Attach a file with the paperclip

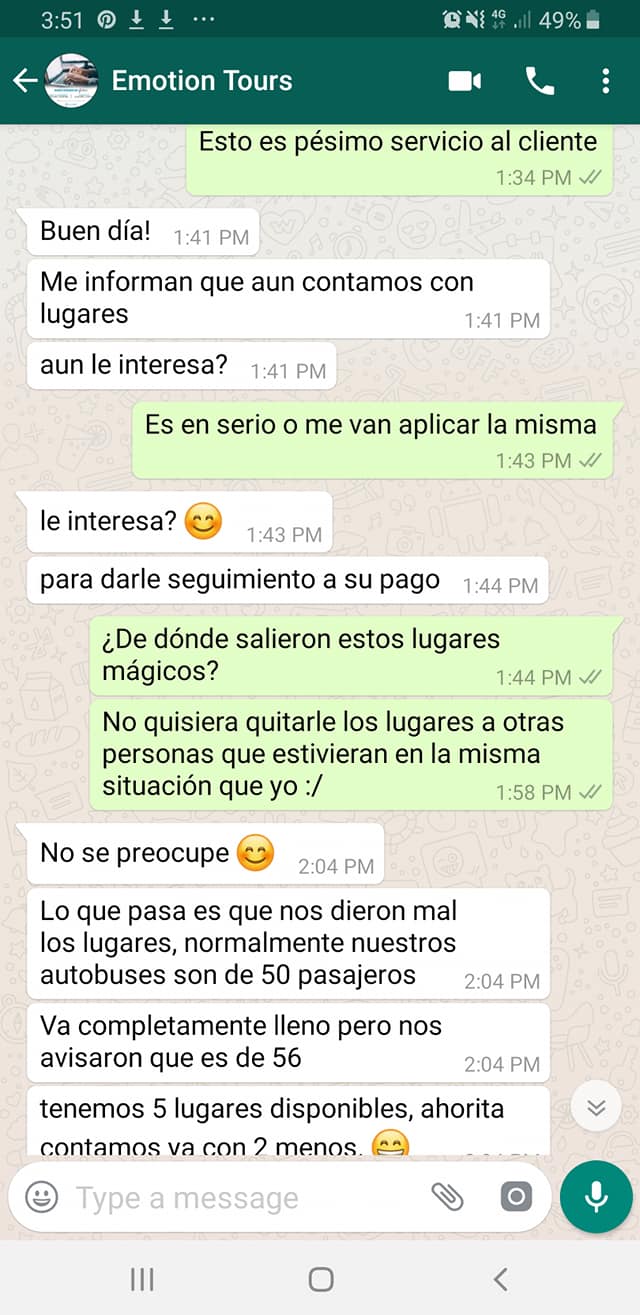(445, 1196)
